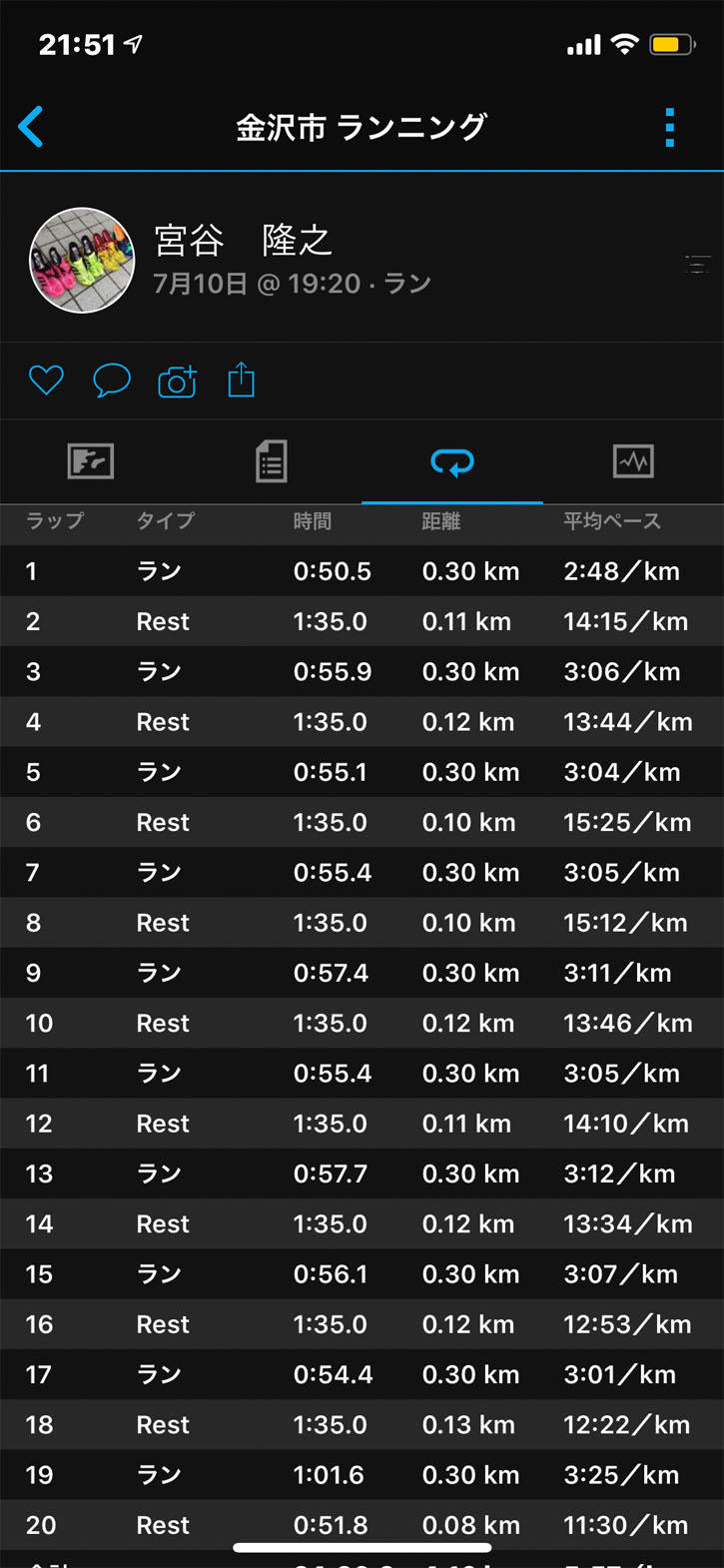
Task: Open the three-dot overflow menu
Action: tap(669, 128)
